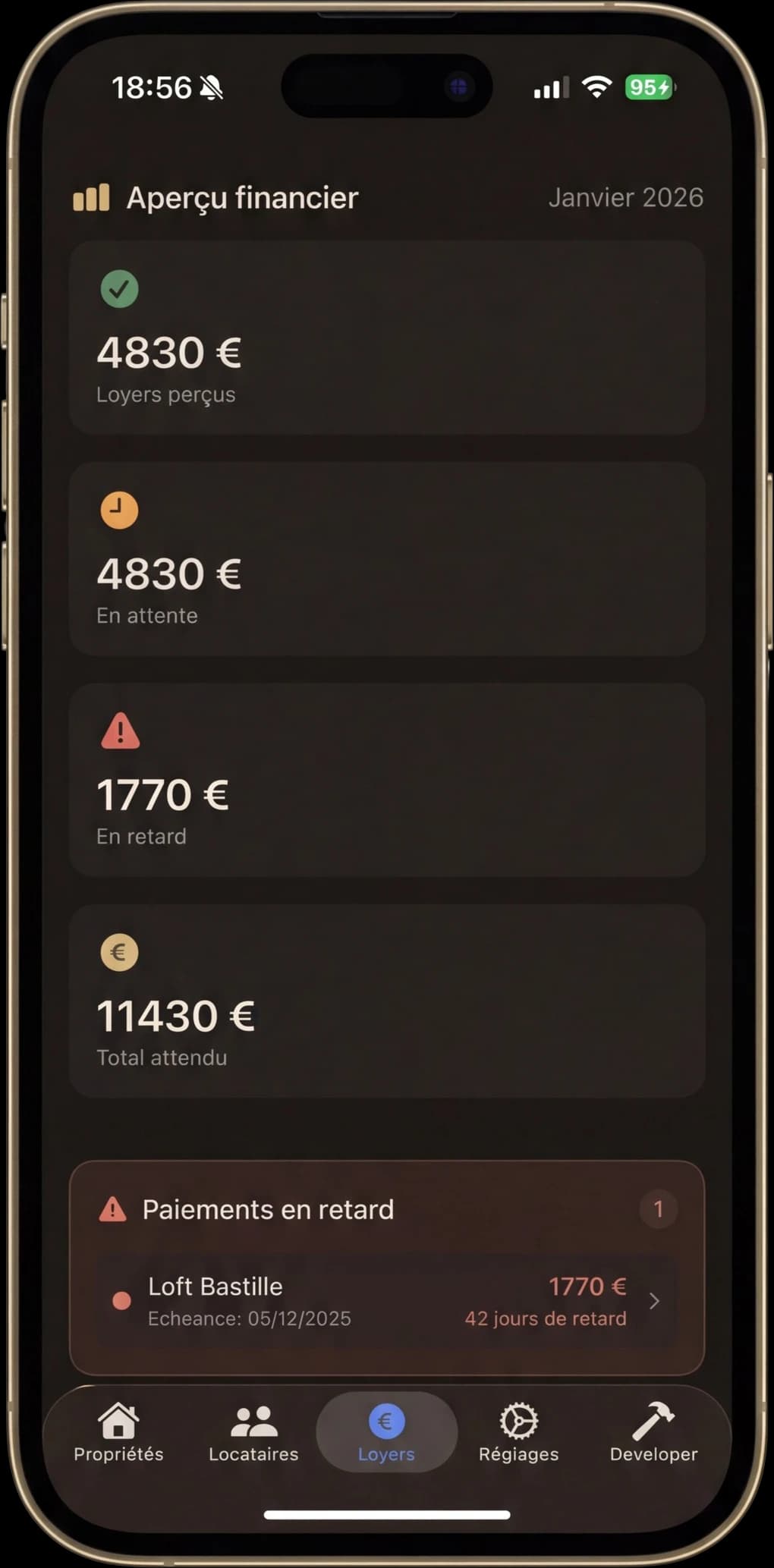
Task: Expand the Loft Bastille payment via its chevron
Action: 654,1300
